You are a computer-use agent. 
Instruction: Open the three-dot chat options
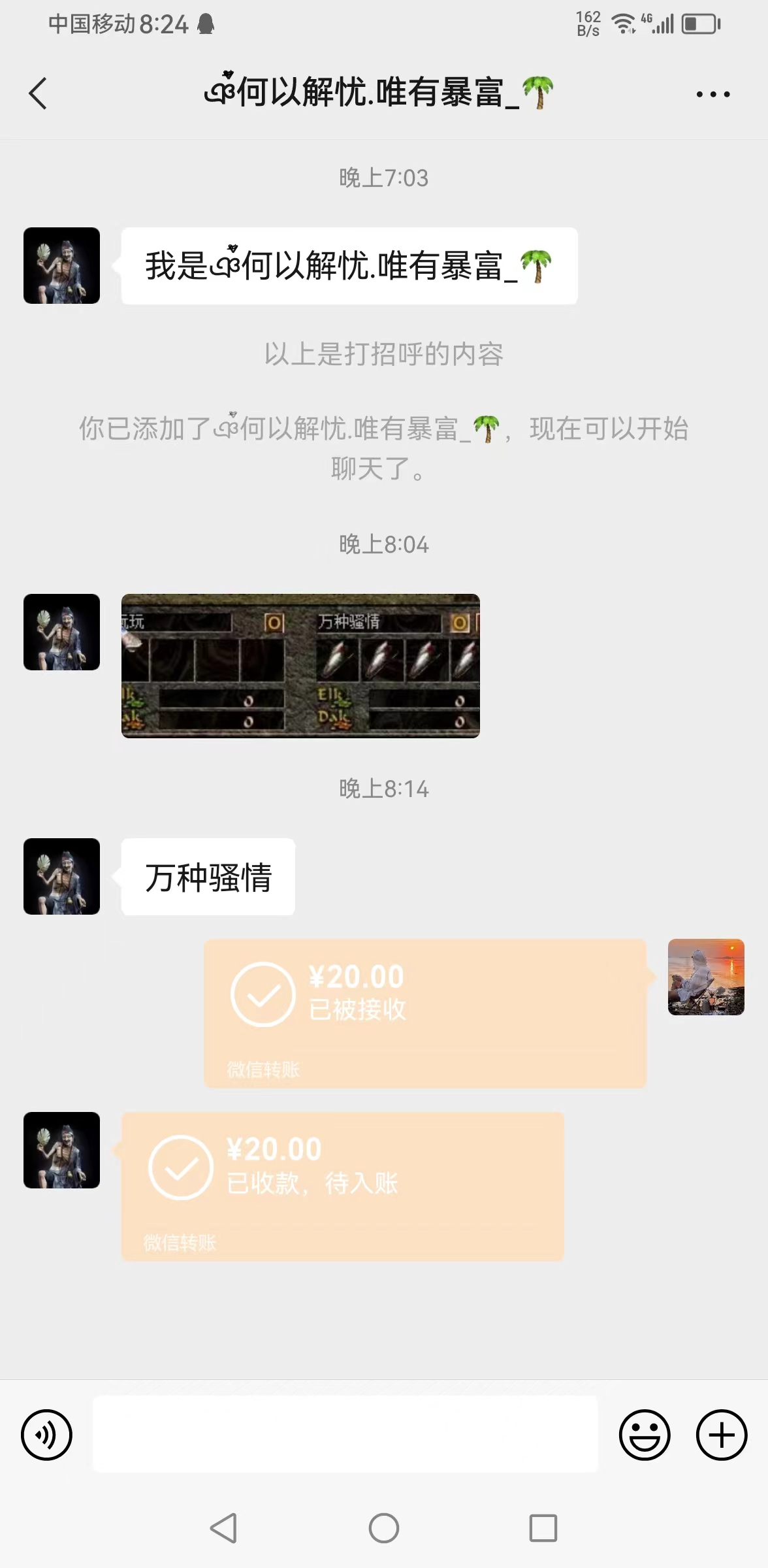(712, 95)
